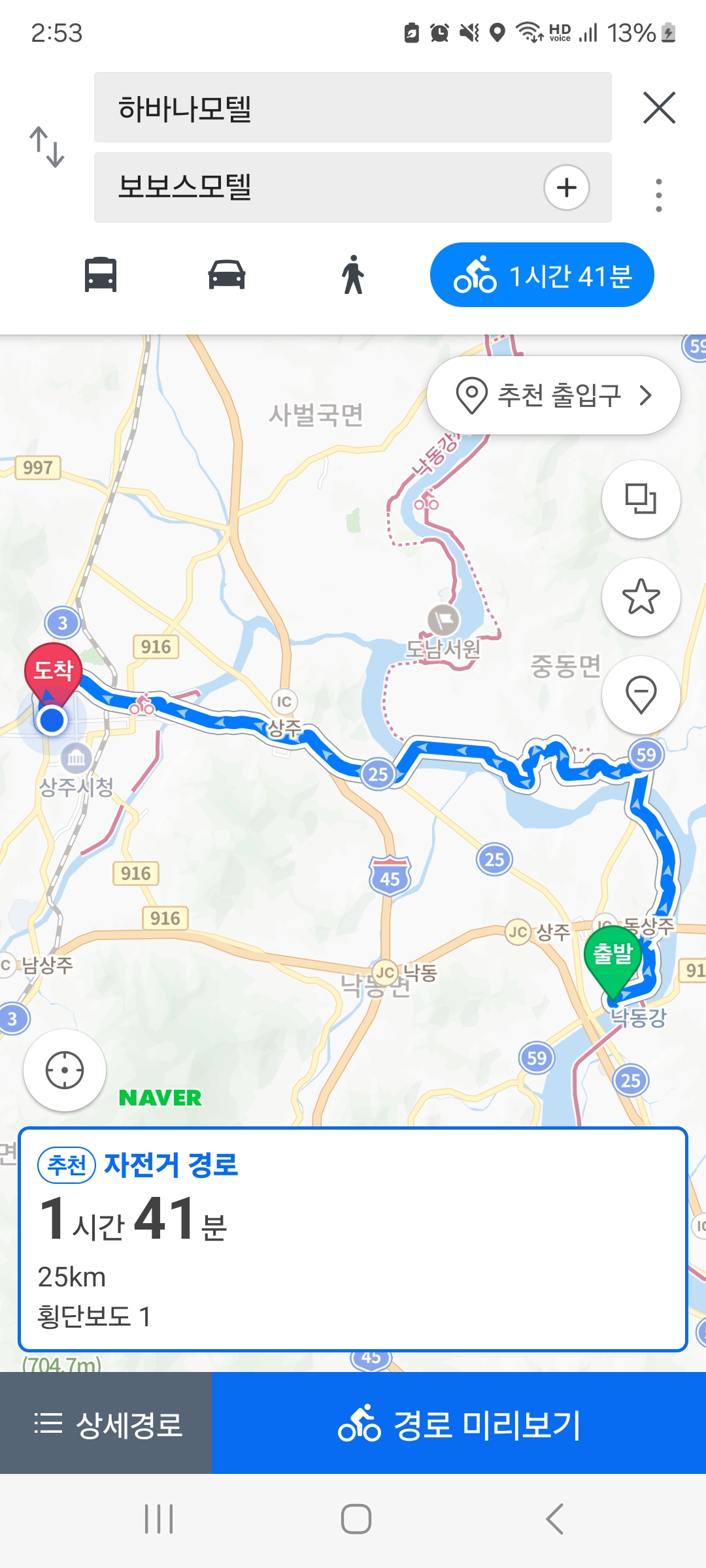Open the three-dot overflow menu
Viewport: 706px width, 1568px height.
click(659, 195)
